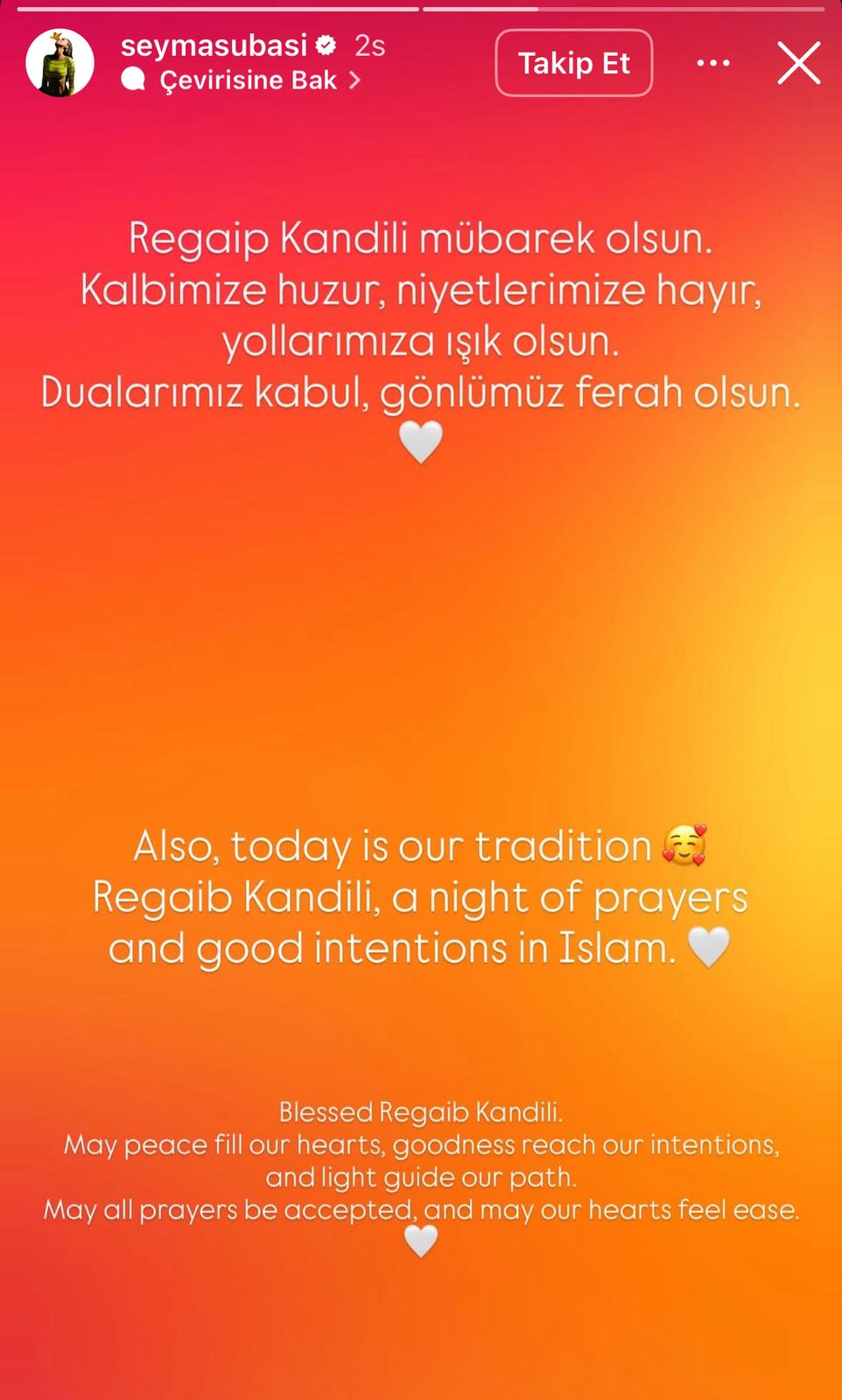View translation via Çevirisine Bak
This screenshot has height=1400, width=842.
point(249,80)
